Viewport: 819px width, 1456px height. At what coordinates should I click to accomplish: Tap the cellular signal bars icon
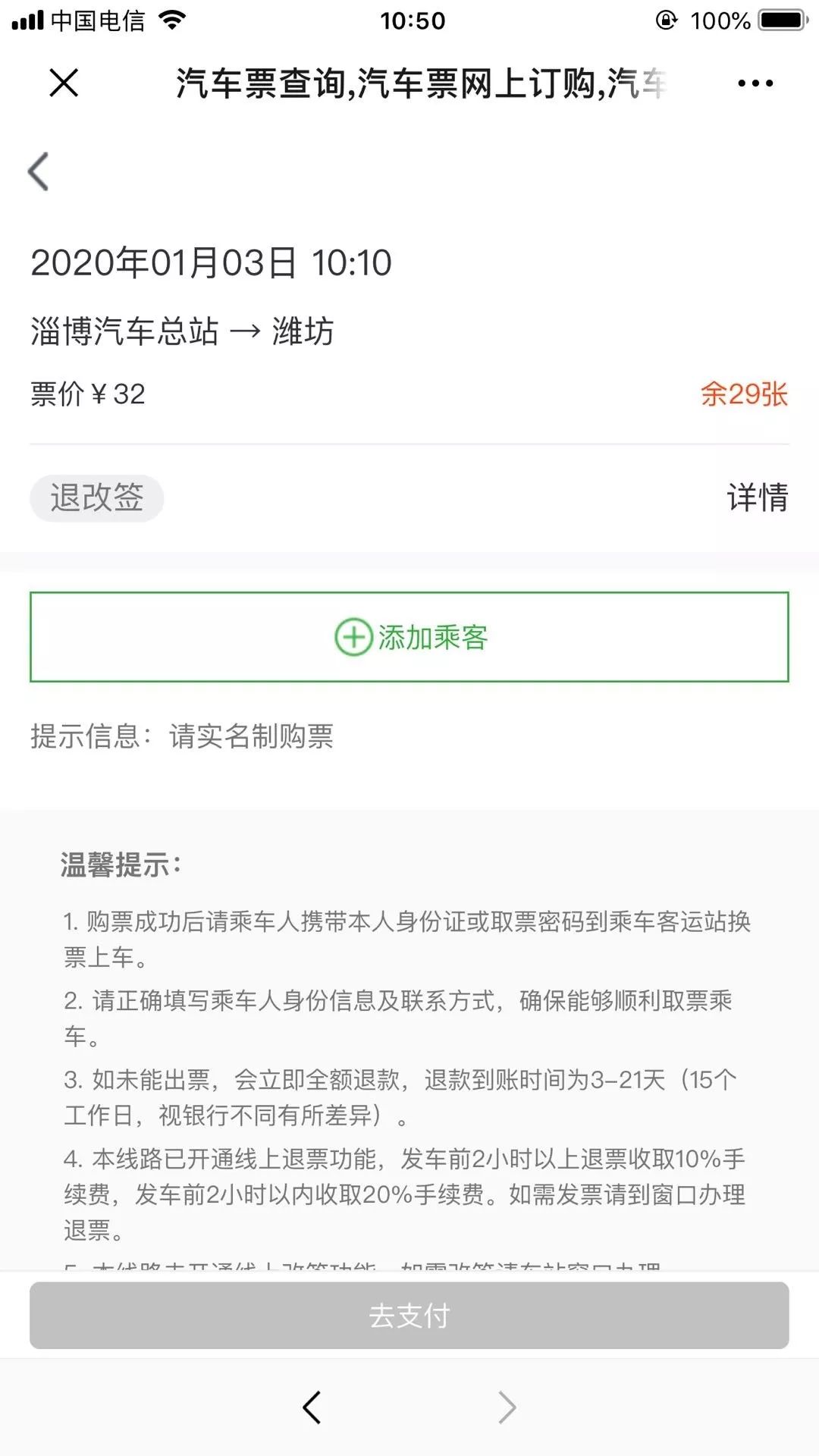tap(30, 20)
